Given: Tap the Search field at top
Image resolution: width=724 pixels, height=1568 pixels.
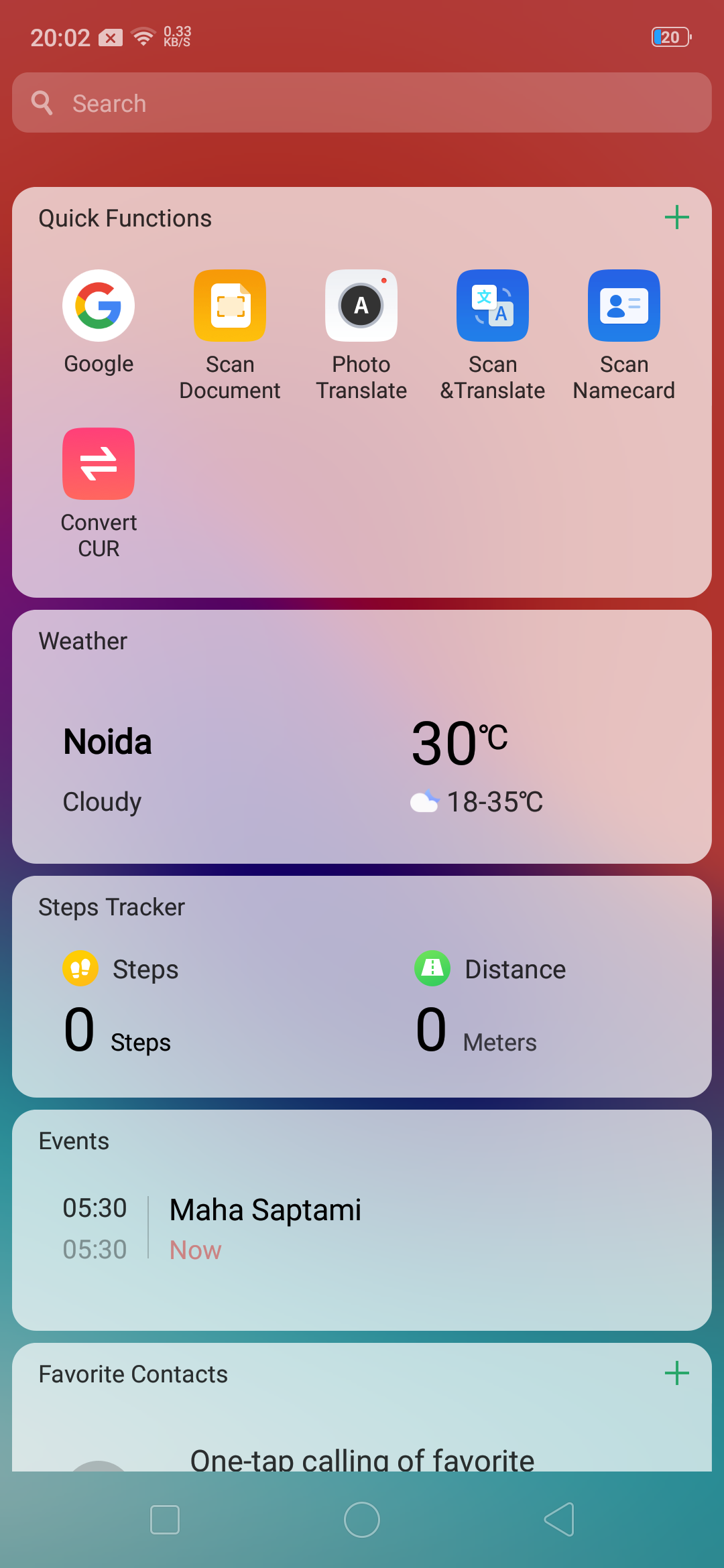Looking at the screenshot, I should coord(362,103).
